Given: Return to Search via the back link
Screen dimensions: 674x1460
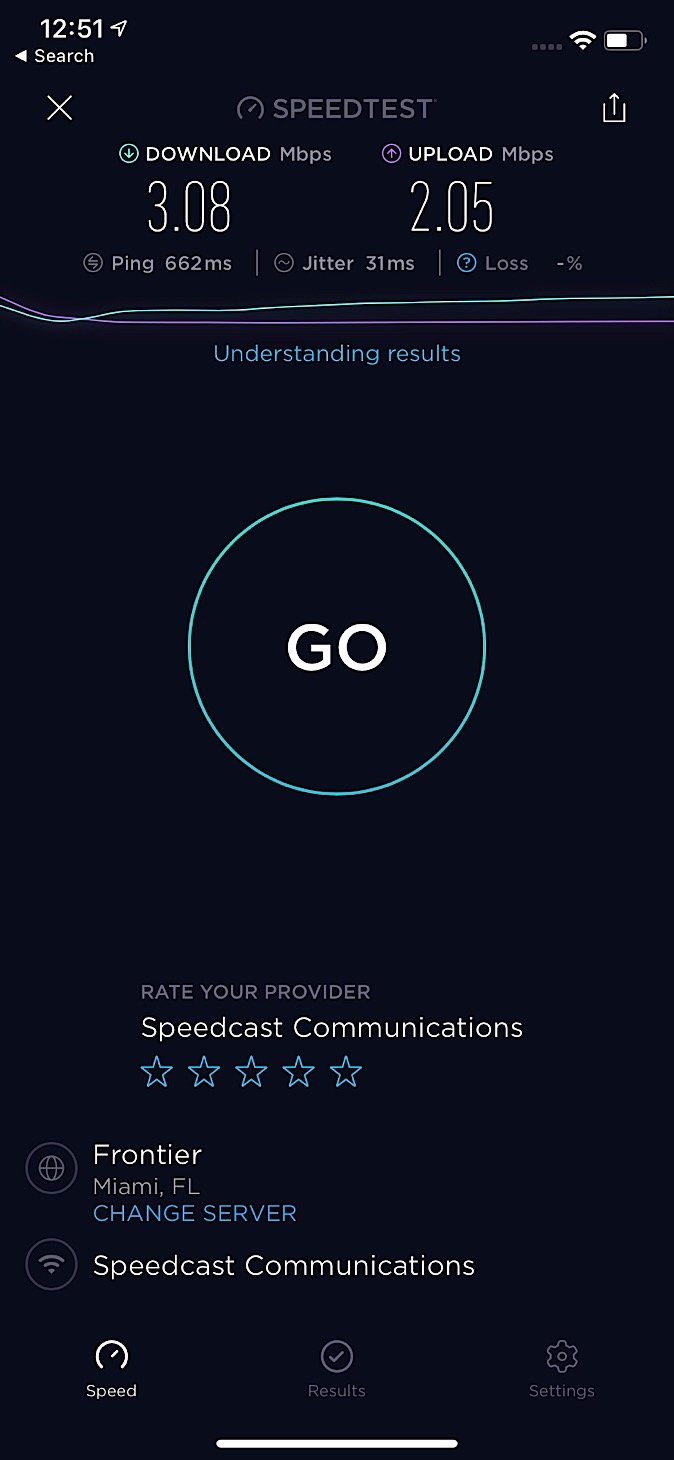Looking at the screenshot, I should pyautogui.click(x=54, y=56).
